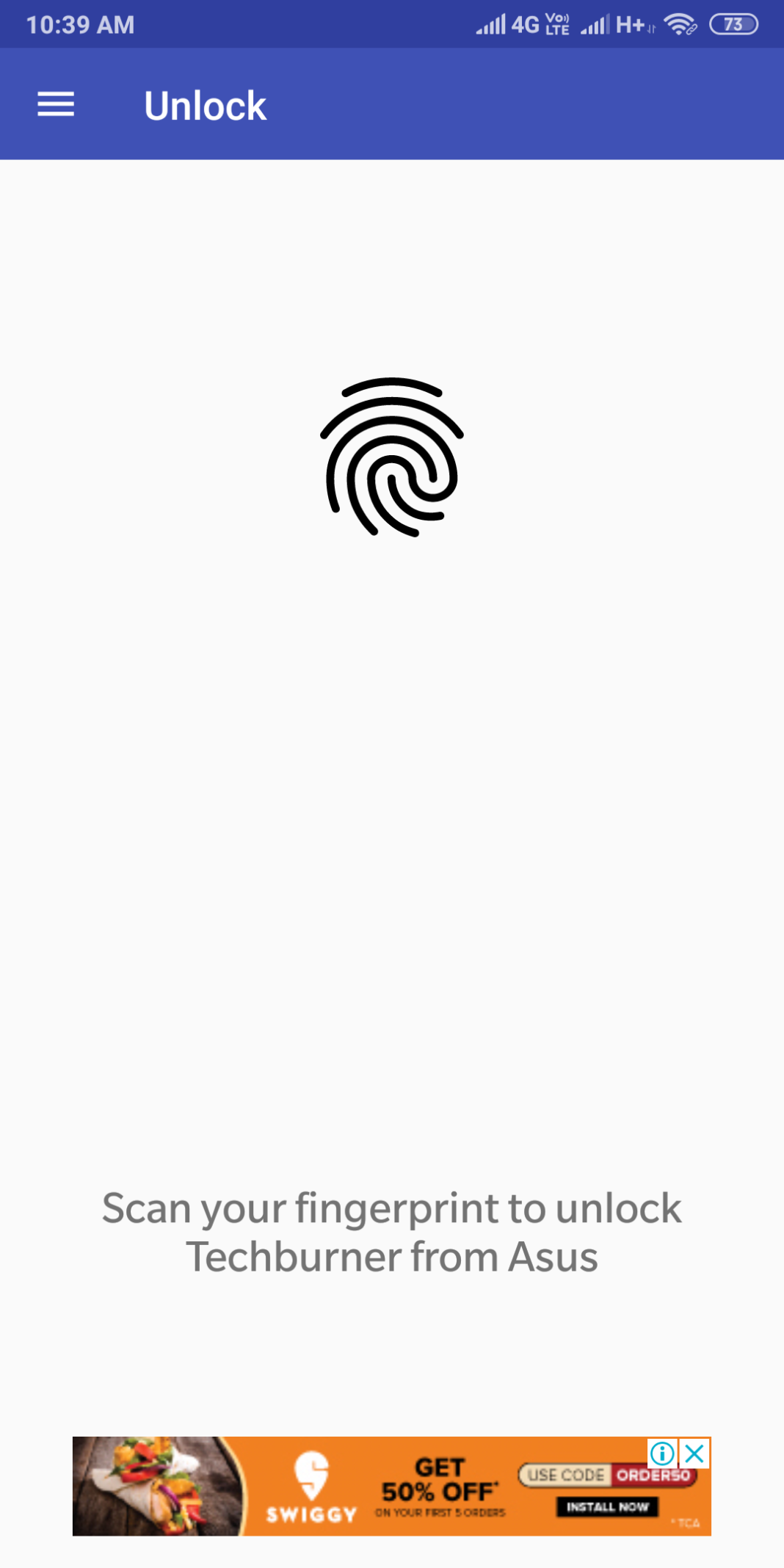This screenshot has width=784, height=1568.
Task: Tap the clock showing 10:39 AM
Action: coord(79,24)
